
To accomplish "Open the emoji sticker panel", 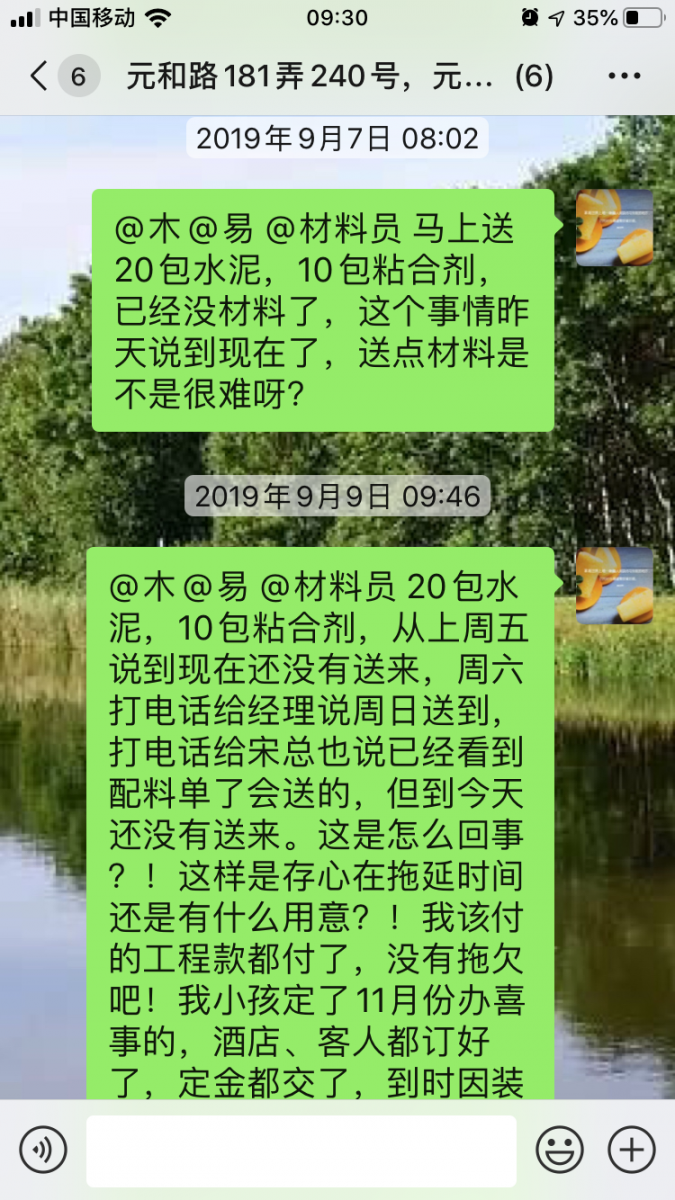I will 559,1150.
